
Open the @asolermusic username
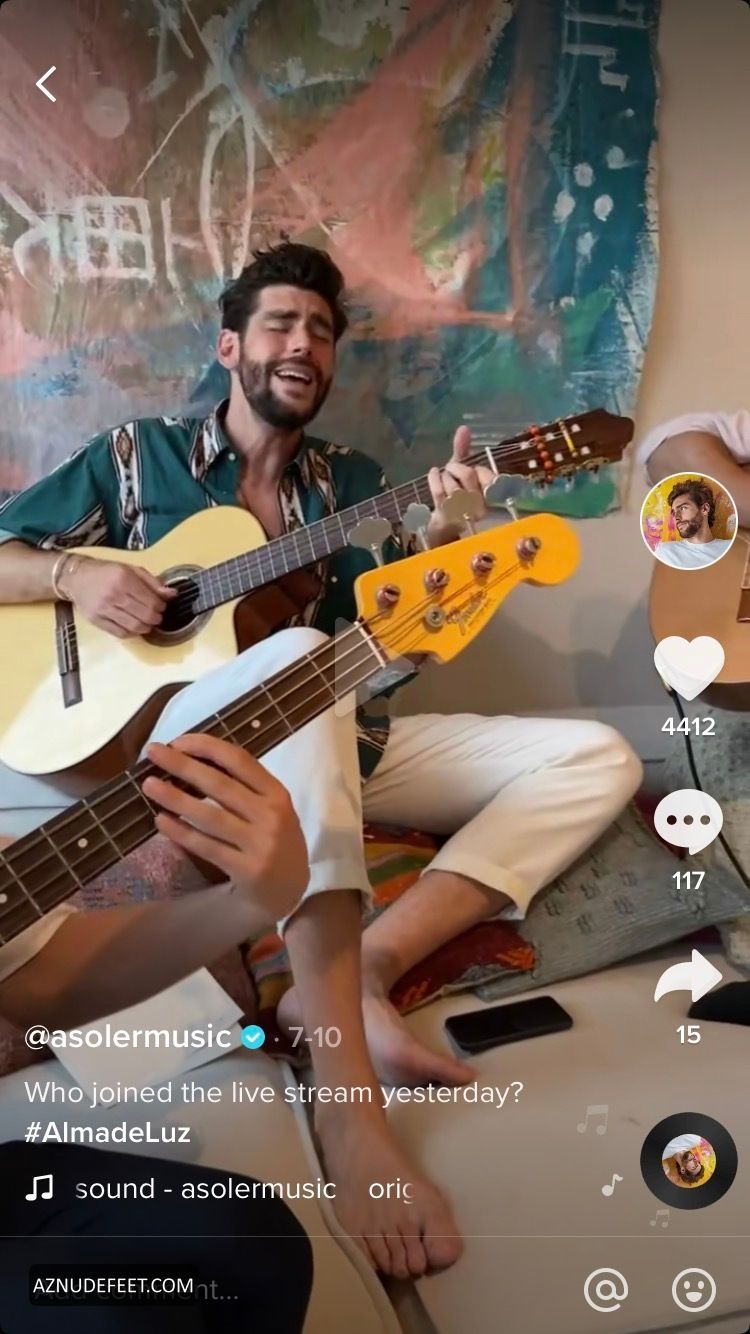pyautogui.click(x=128, y=1037)
